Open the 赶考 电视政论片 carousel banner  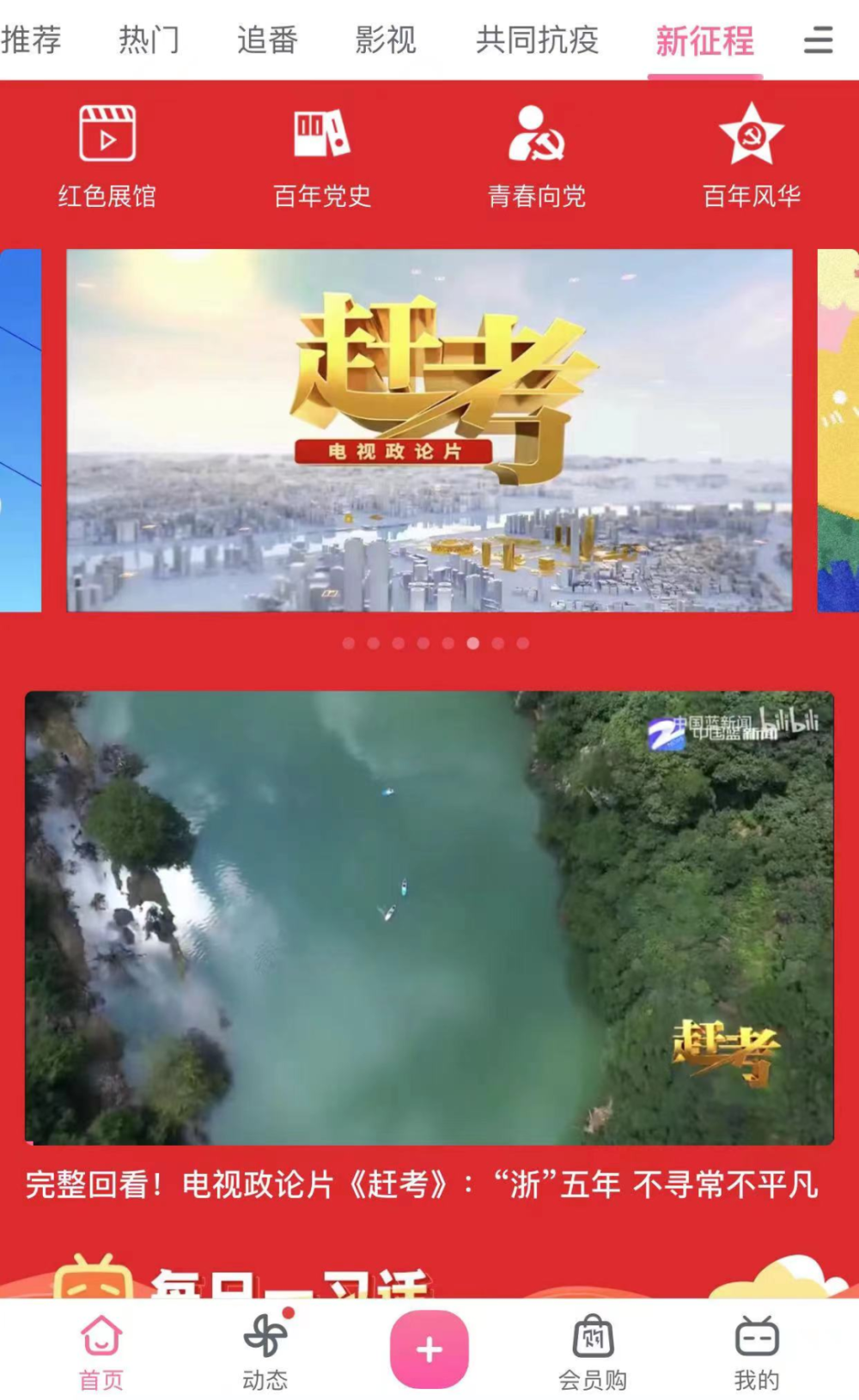coord(429,430)
